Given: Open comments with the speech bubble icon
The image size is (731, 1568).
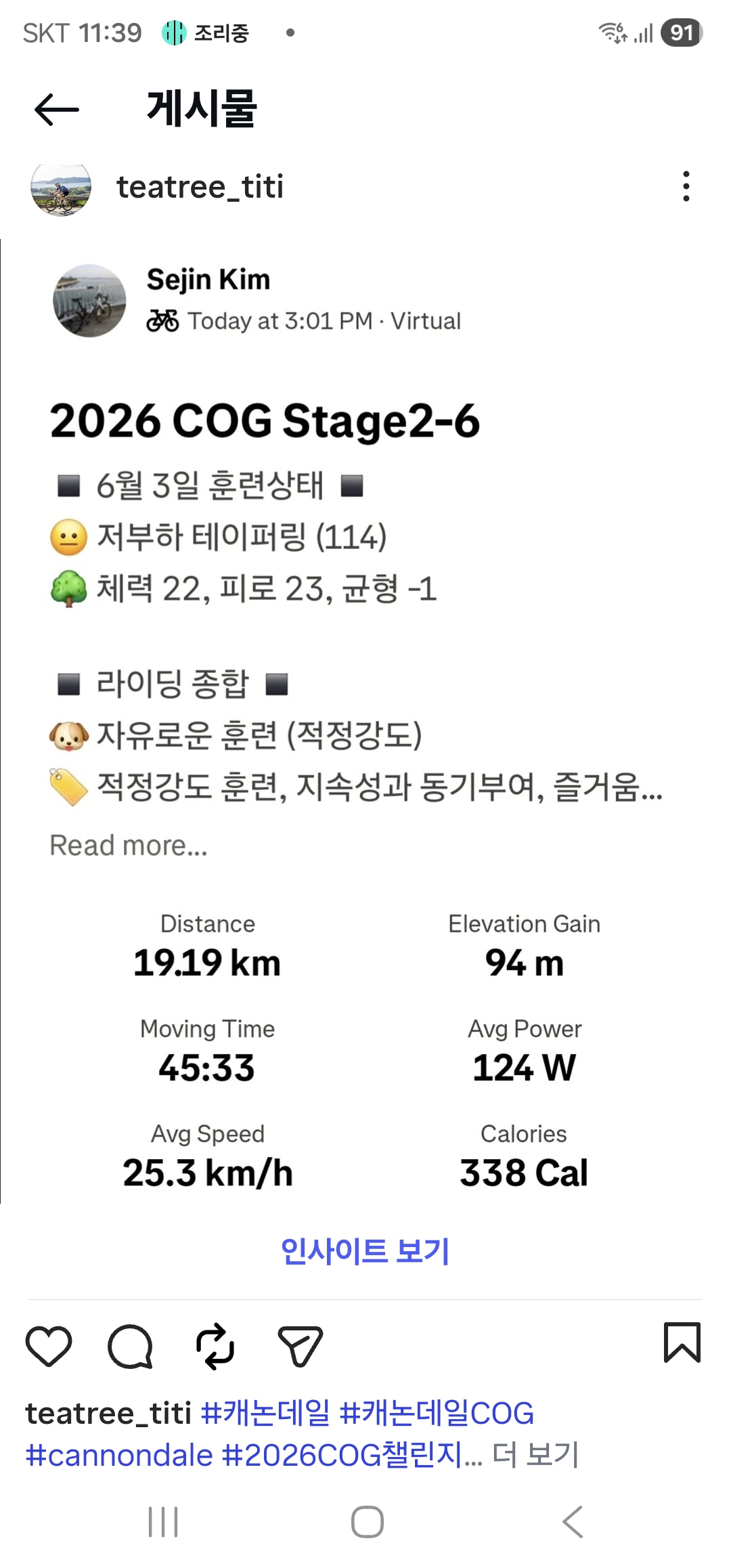Looking at the screenshot, I should click(x=131, y=1345).
